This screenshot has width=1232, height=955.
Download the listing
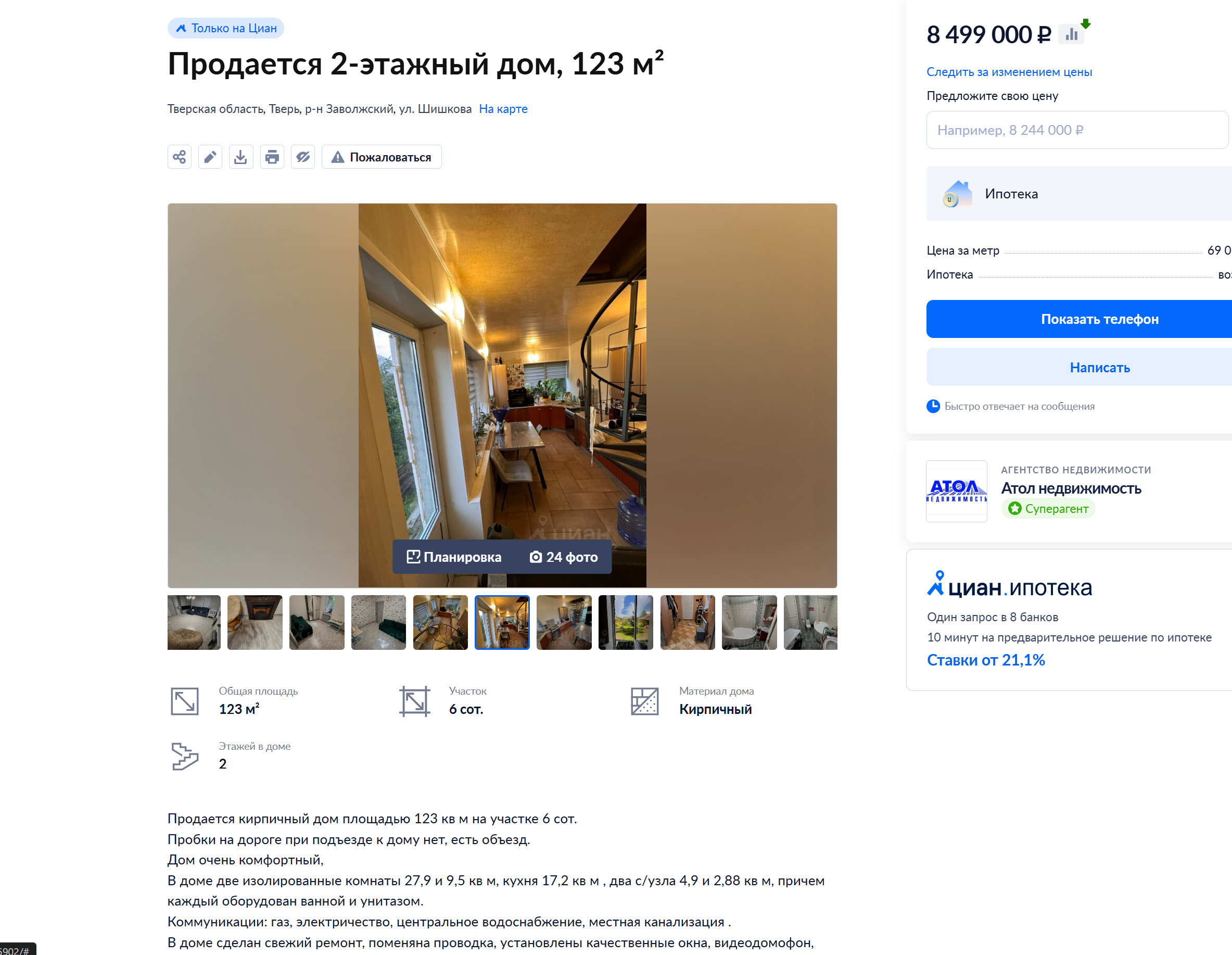pos(241,157)
